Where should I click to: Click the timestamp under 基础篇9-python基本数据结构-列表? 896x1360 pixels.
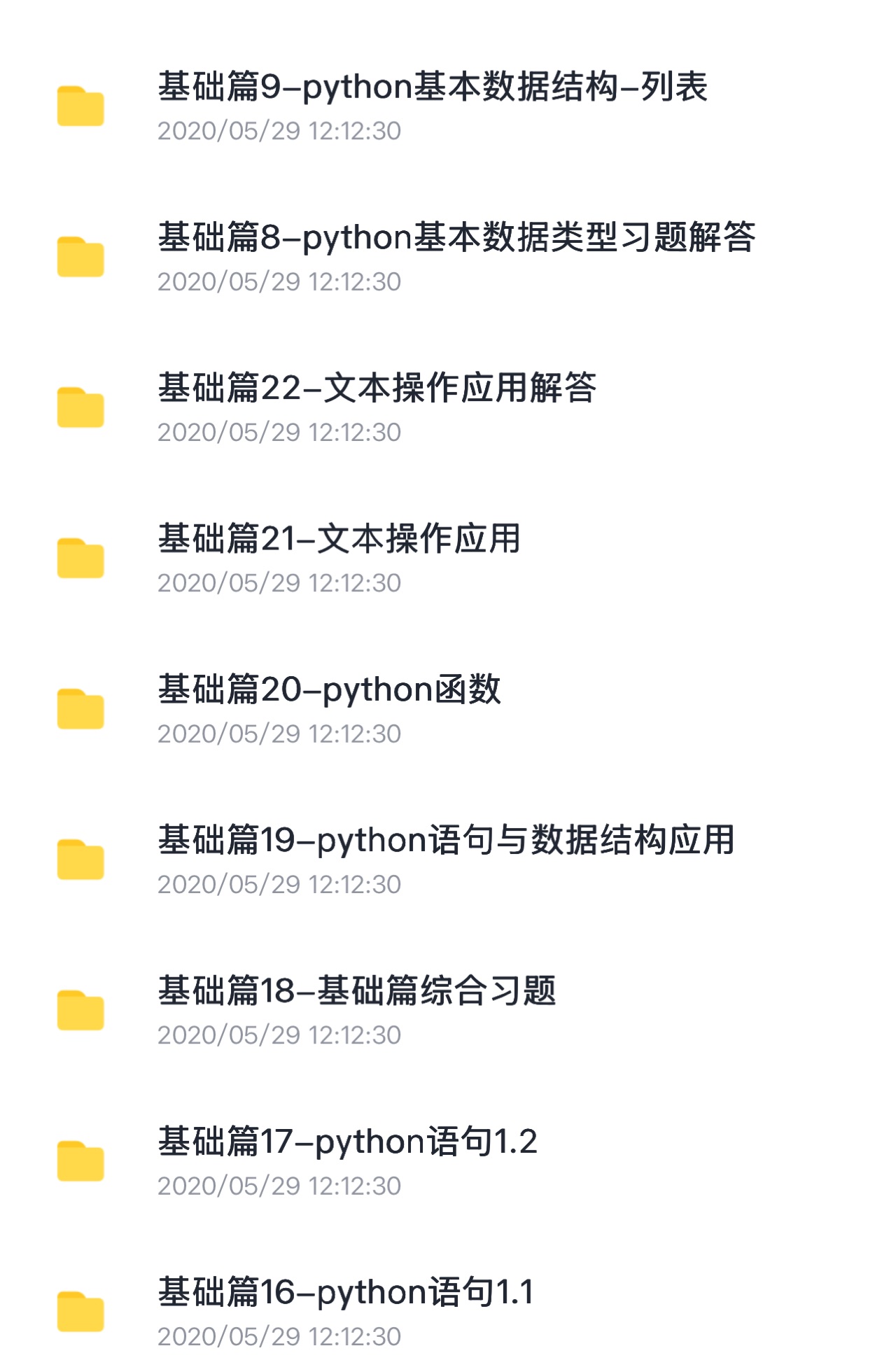click(280, 129)
